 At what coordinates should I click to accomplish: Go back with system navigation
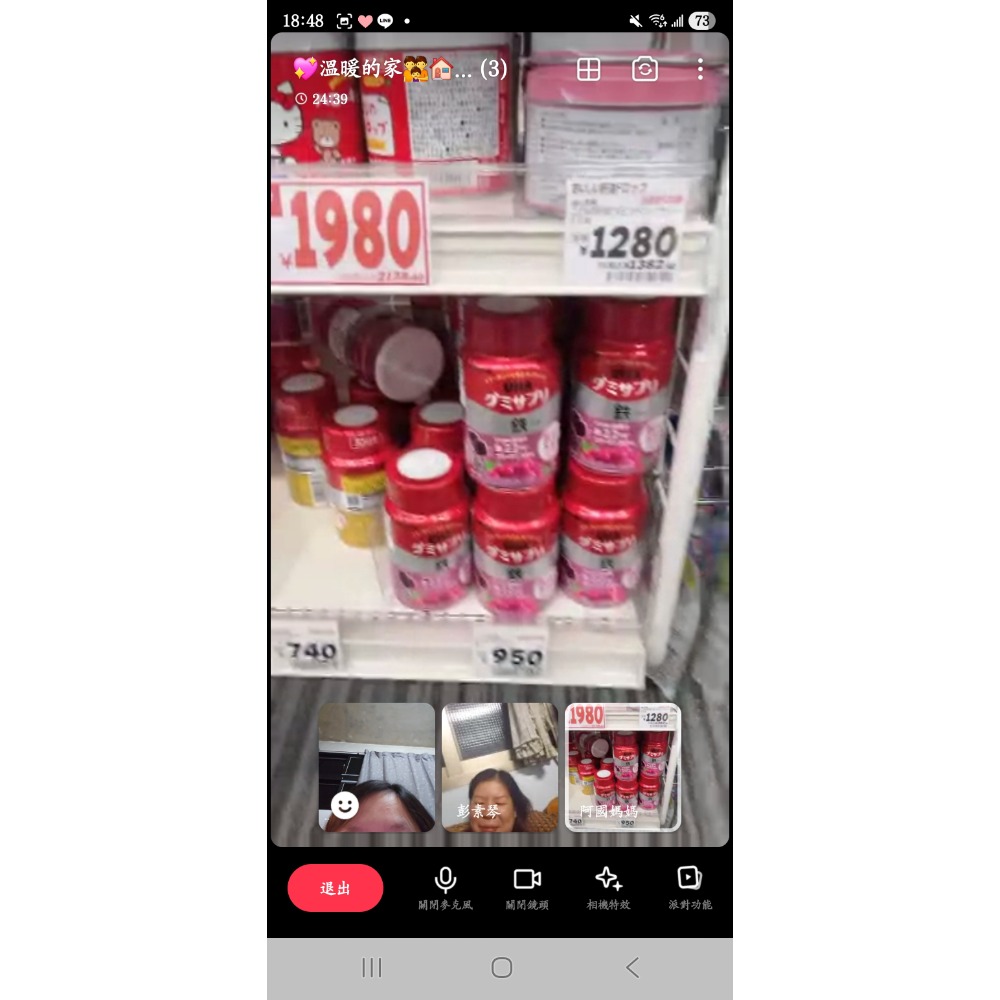631,967
